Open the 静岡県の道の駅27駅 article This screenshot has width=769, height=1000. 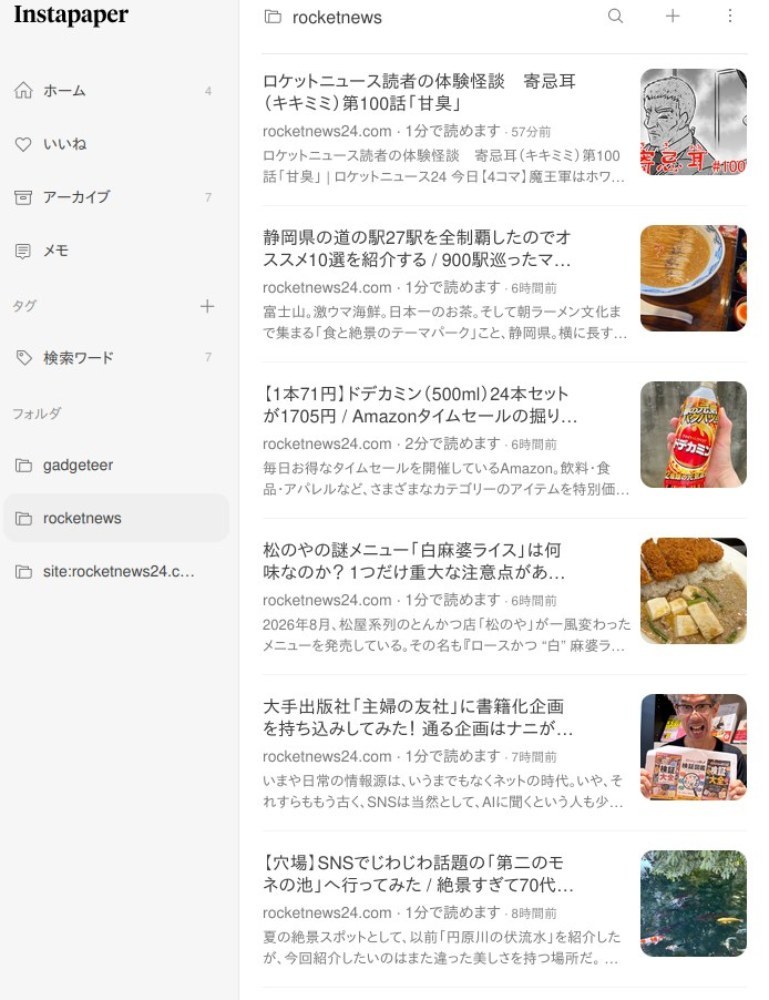pos(504,284)
